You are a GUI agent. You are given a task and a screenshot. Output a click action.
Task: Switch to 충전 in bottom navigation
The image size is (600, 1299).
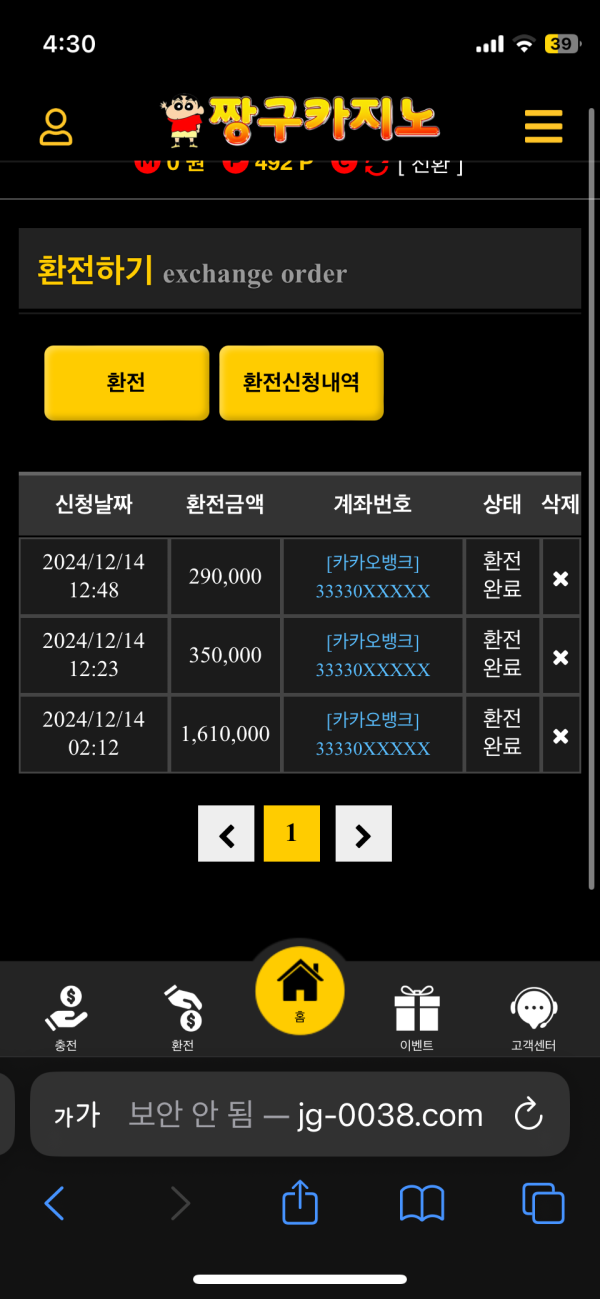[x=67, y=1017]
